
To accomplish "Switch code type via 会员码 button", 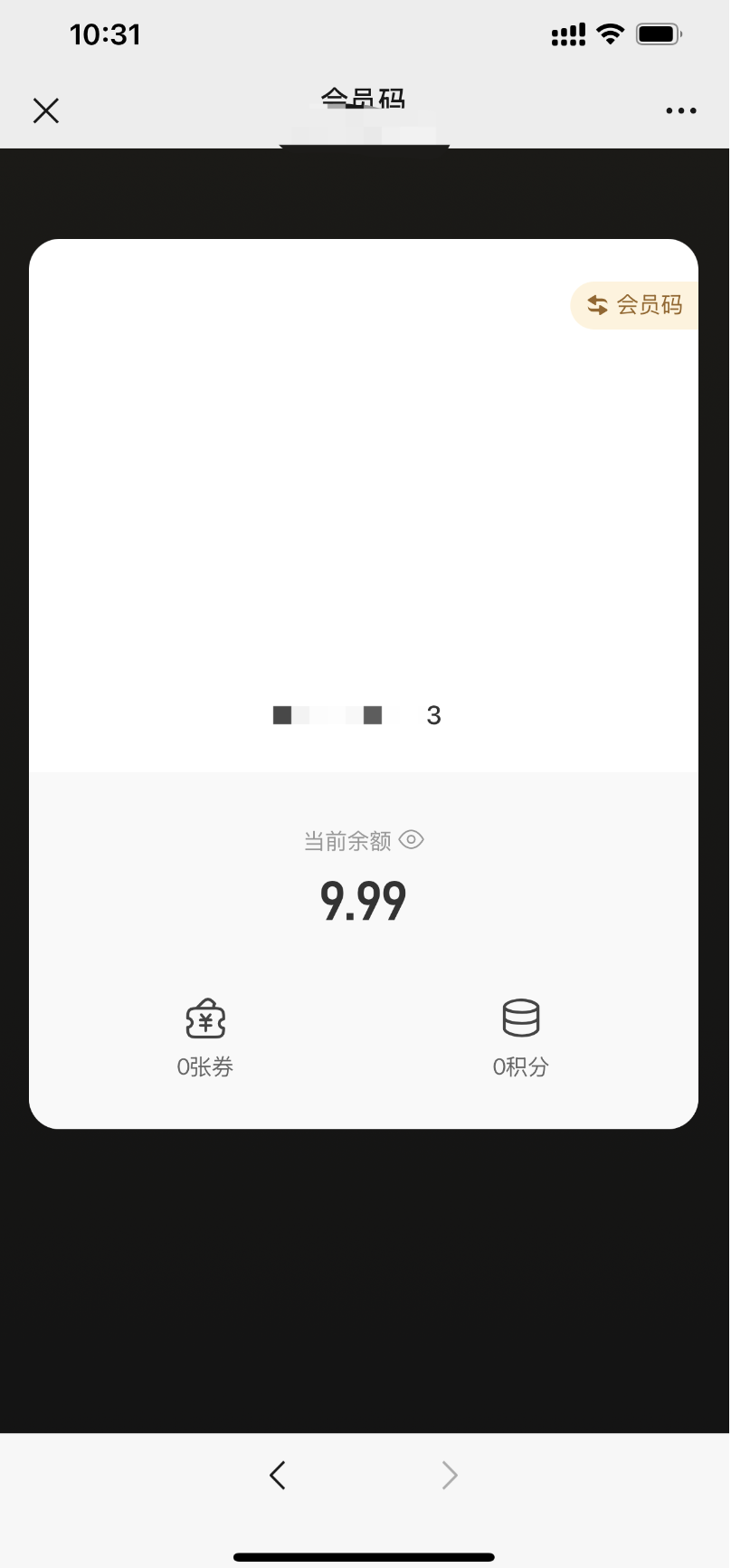I will 635,305.
